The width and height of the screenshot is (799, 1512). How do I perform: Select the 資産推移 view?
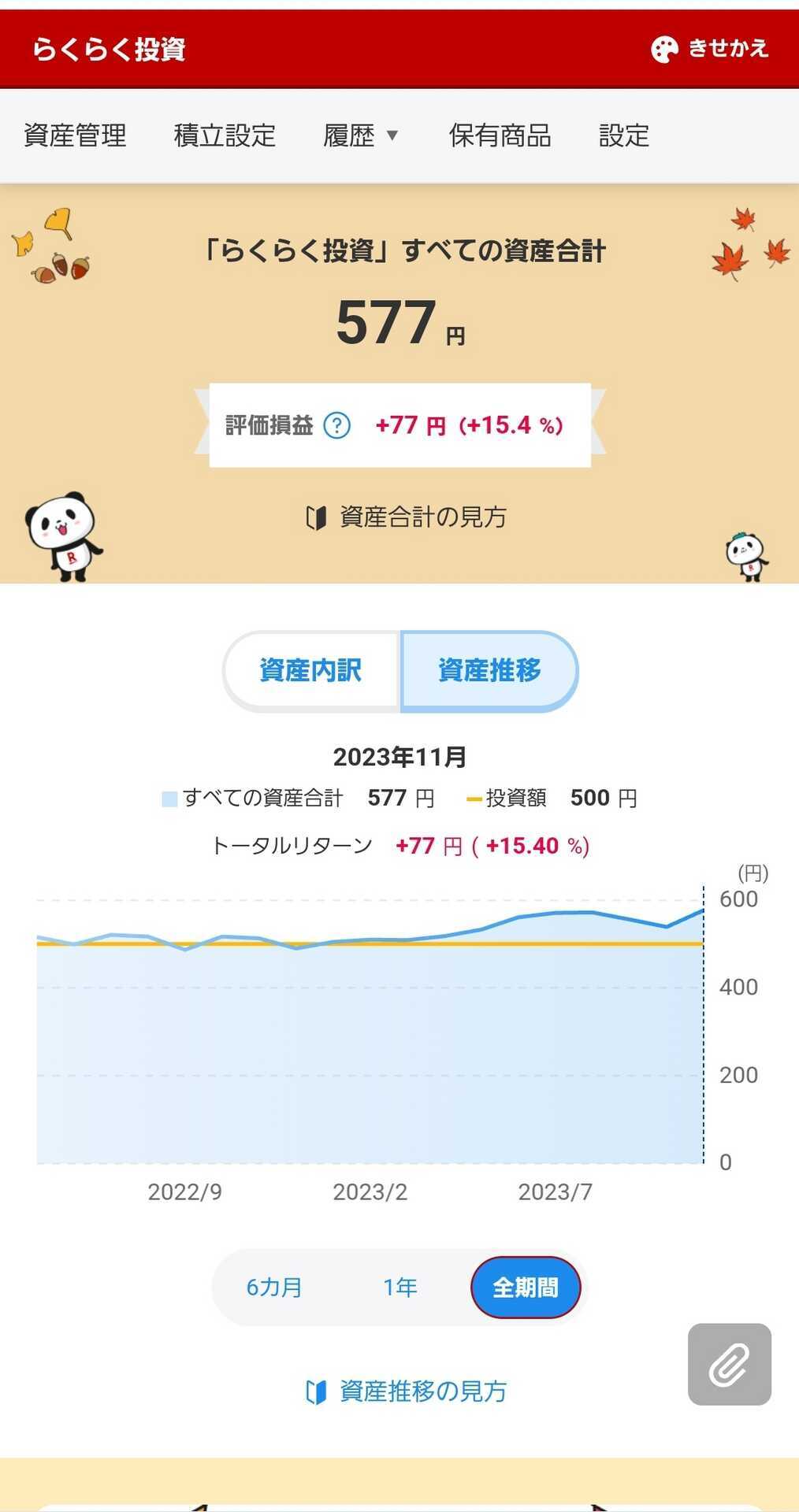pos(489,671)
